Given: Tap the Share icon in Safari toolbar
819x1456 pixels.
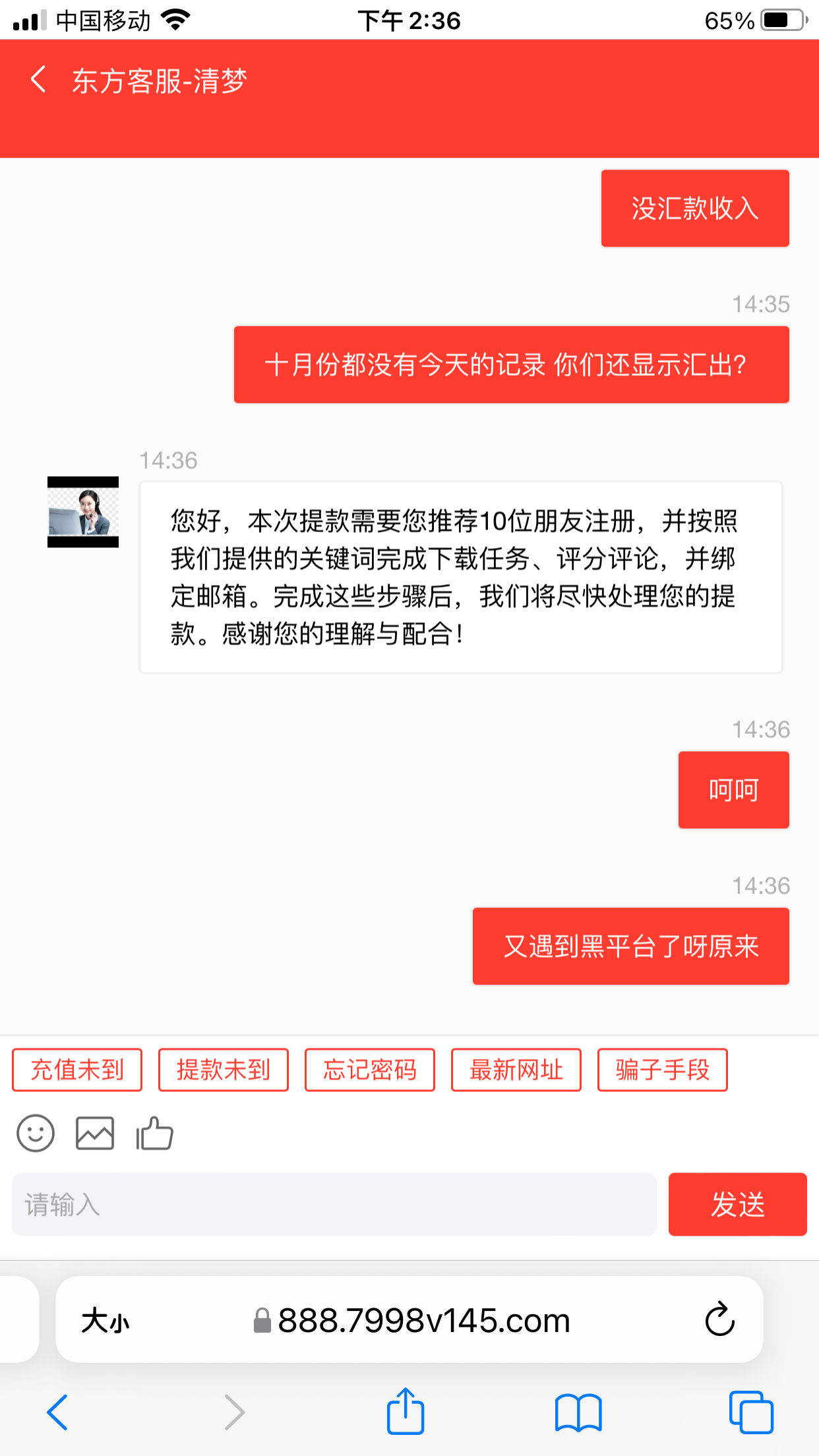Looking at the screenshot, I should pyautogui.click(x=406, y=1411).
